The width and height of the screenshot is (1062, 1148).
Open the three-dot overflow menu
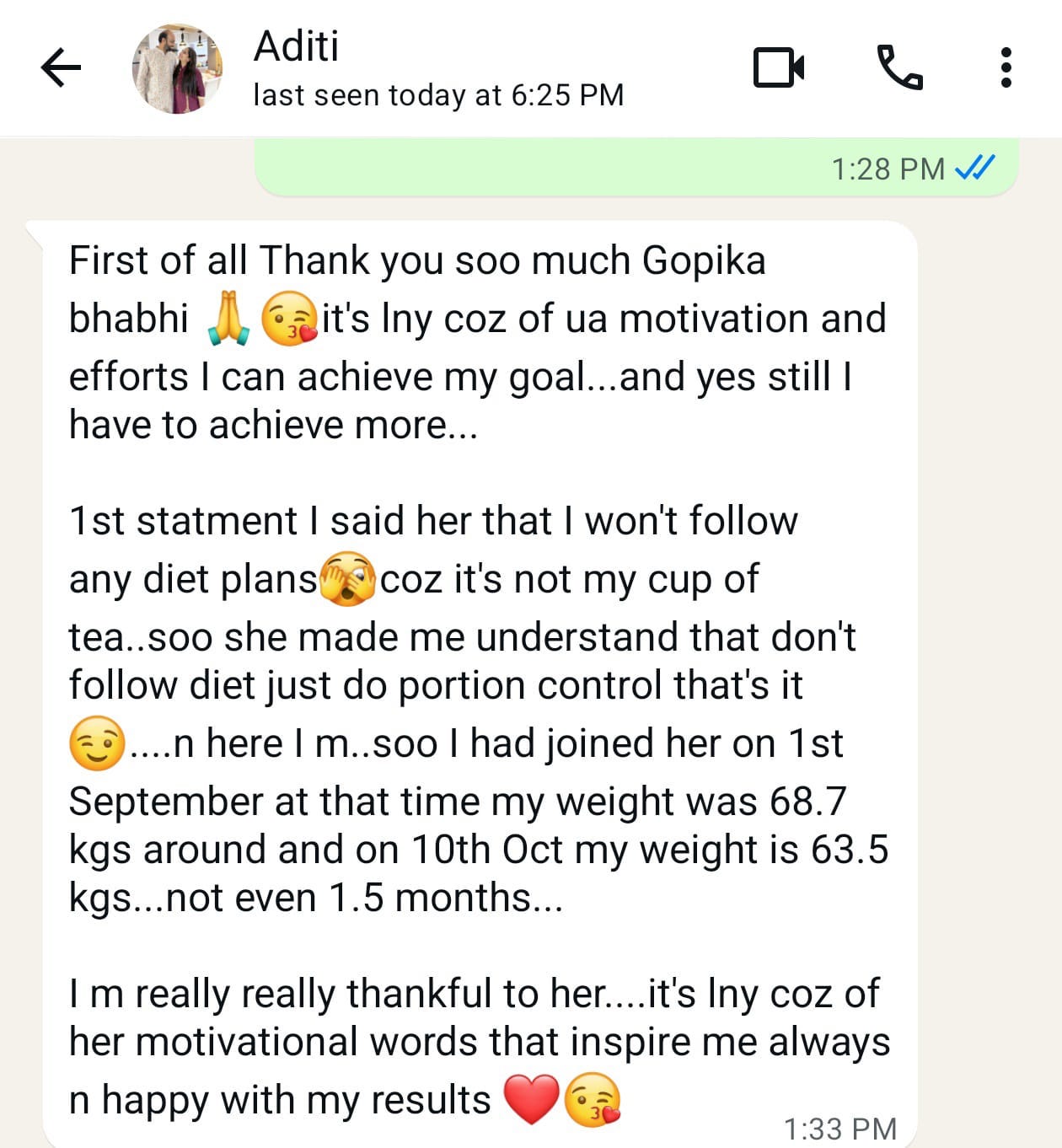[1005, 67]
